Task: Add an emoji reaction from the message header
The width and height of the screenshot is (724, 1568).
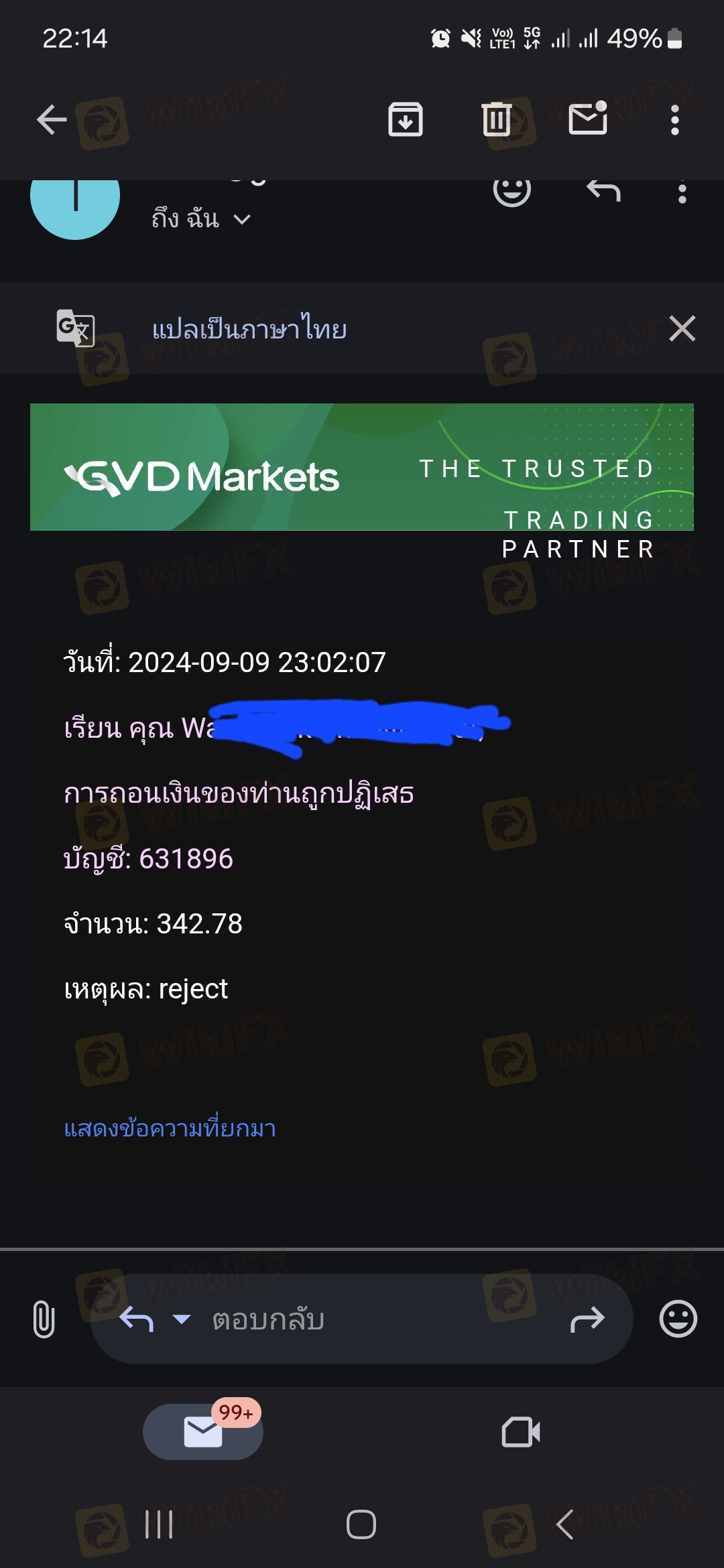Action: (511, 191)
